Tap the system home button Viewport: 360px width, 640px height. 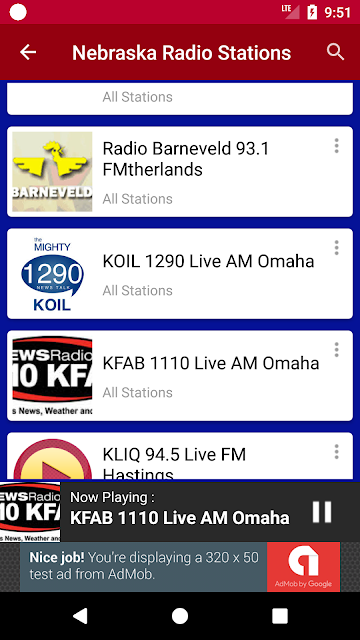point(180,616)
